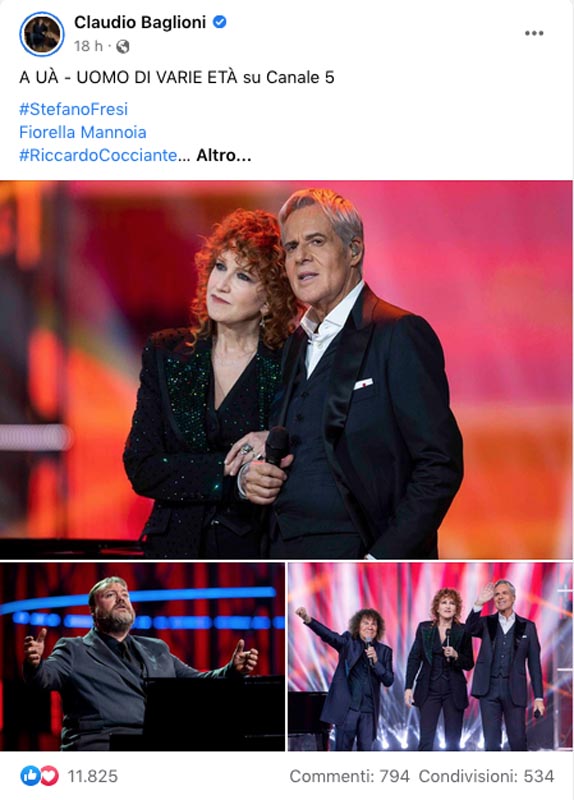
Task: Open the Claudio Baglioni page name link
Action: point(140,22)
